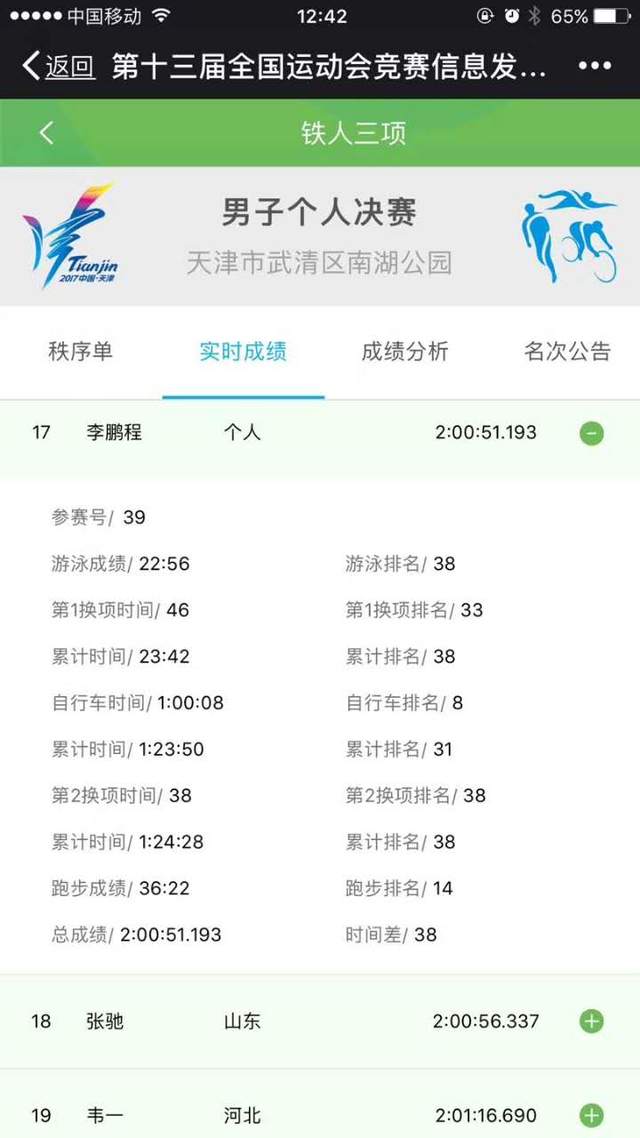
Task: Switch to the 秩序单 tab
Action: pos(81,351)
